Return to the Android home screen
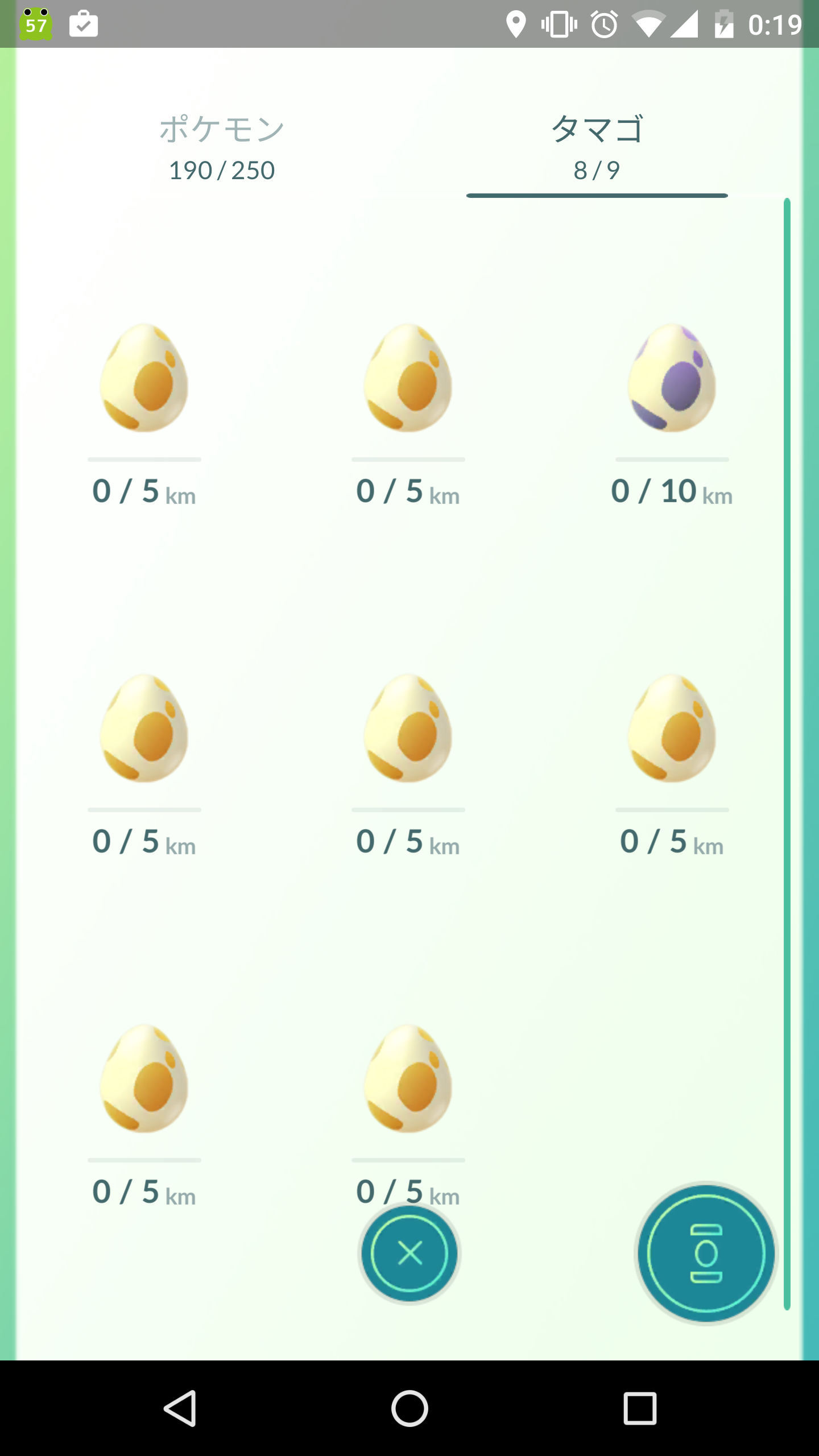The width and height of the screenshot is (819, 1456). pyautogui.click(x=409, y=1408)
